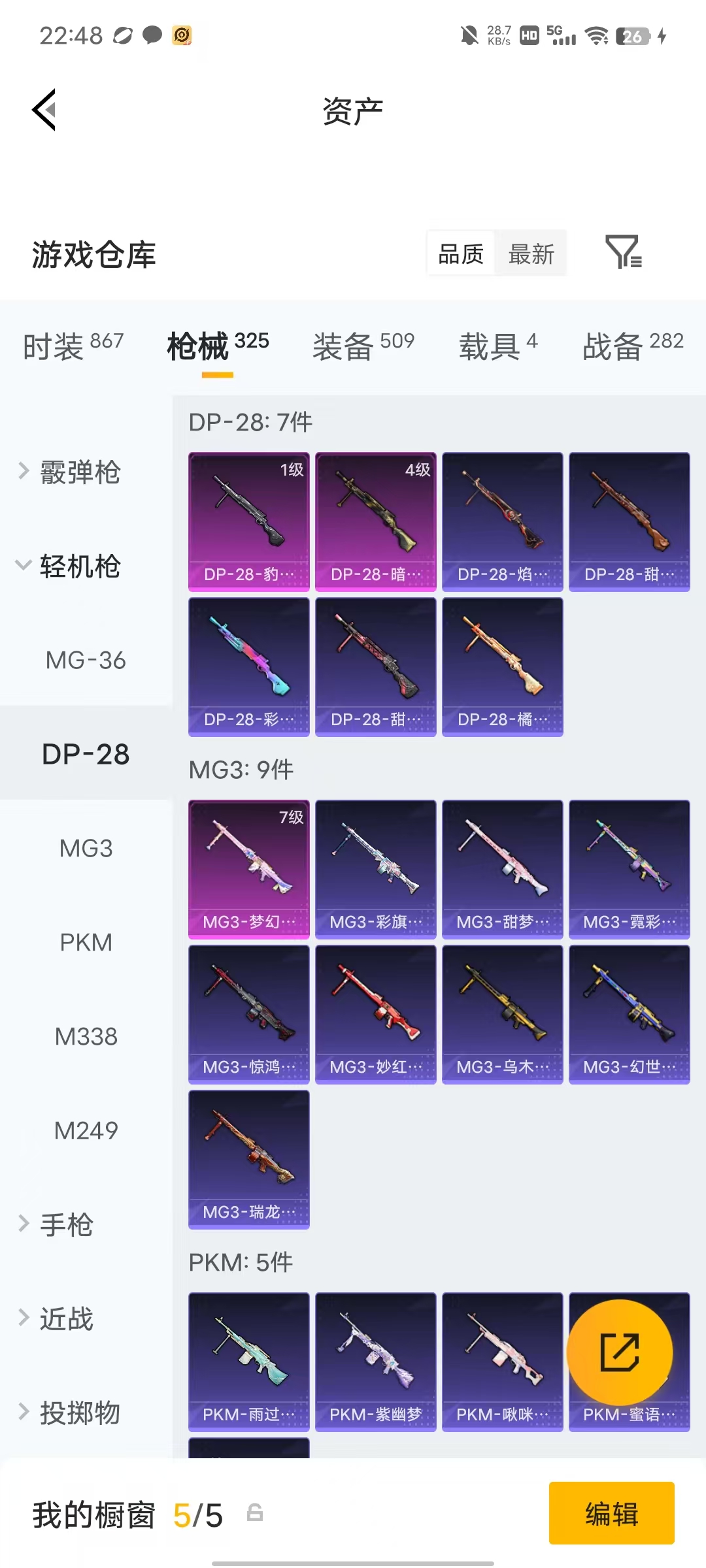This screenshot has height=1568, width=706.
Task: Select M249 in the side list
Action: tap(86, 1130)
